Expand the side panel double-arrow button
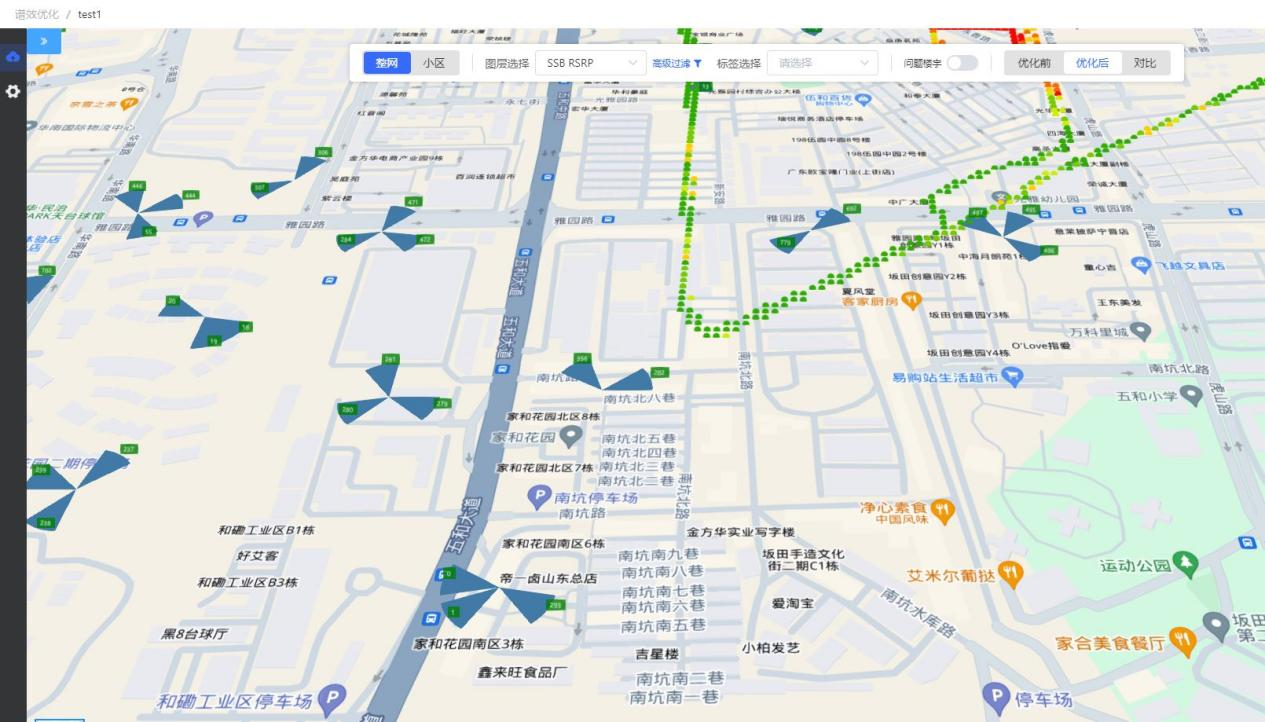Image resolution: width=1265 pixels, height=722 pixels. 44,41
